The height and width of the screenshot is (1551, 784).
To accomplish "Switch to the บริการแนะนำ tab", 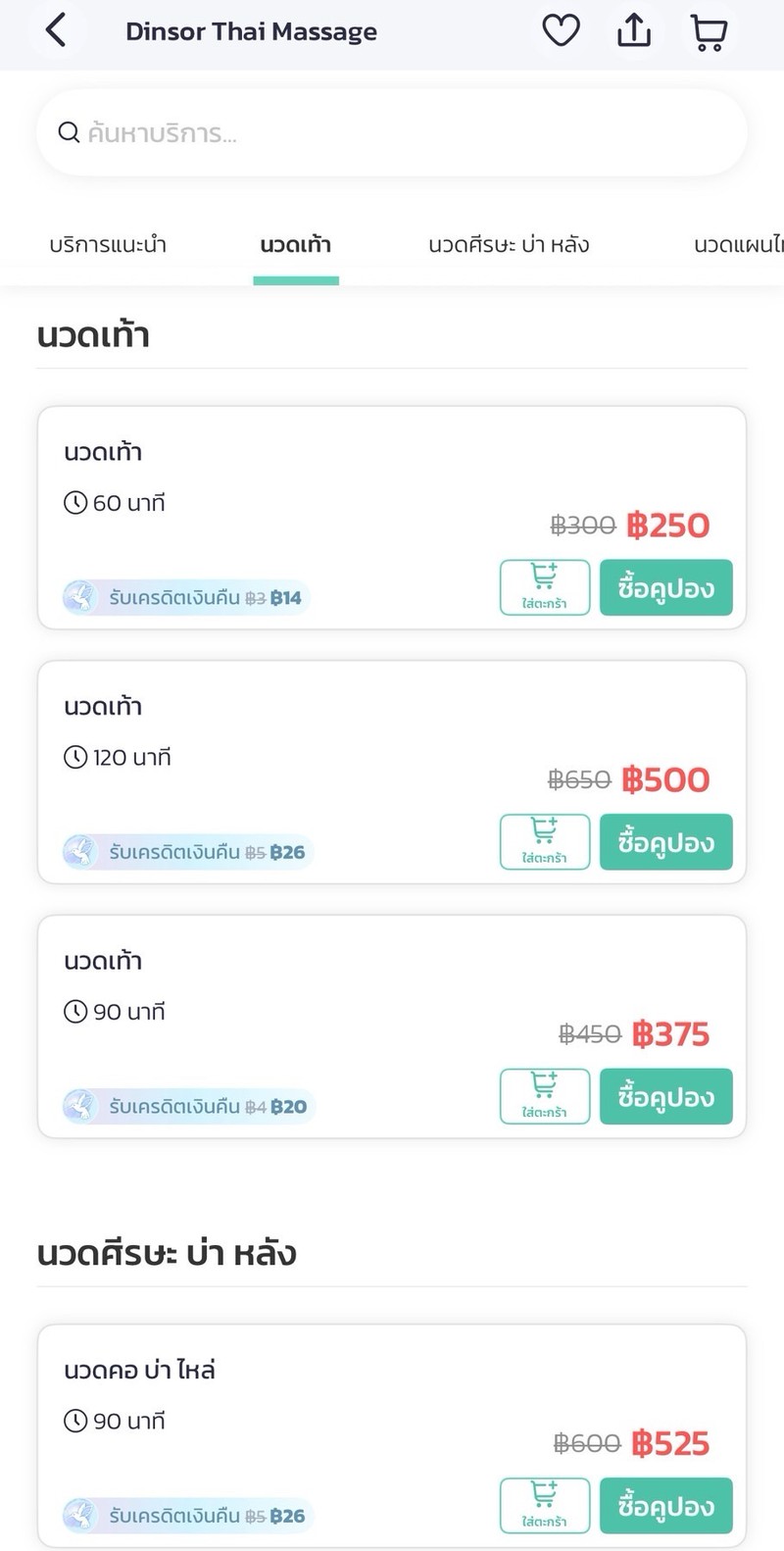I will (x=108, y=245).
